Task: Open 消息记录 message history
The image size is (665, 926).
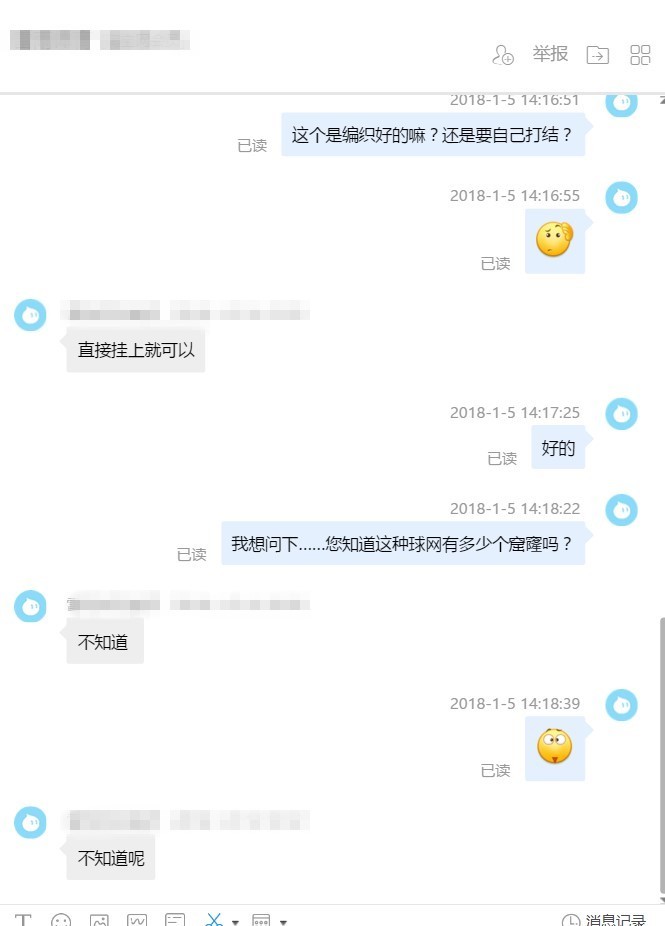Action: [604, 920]
